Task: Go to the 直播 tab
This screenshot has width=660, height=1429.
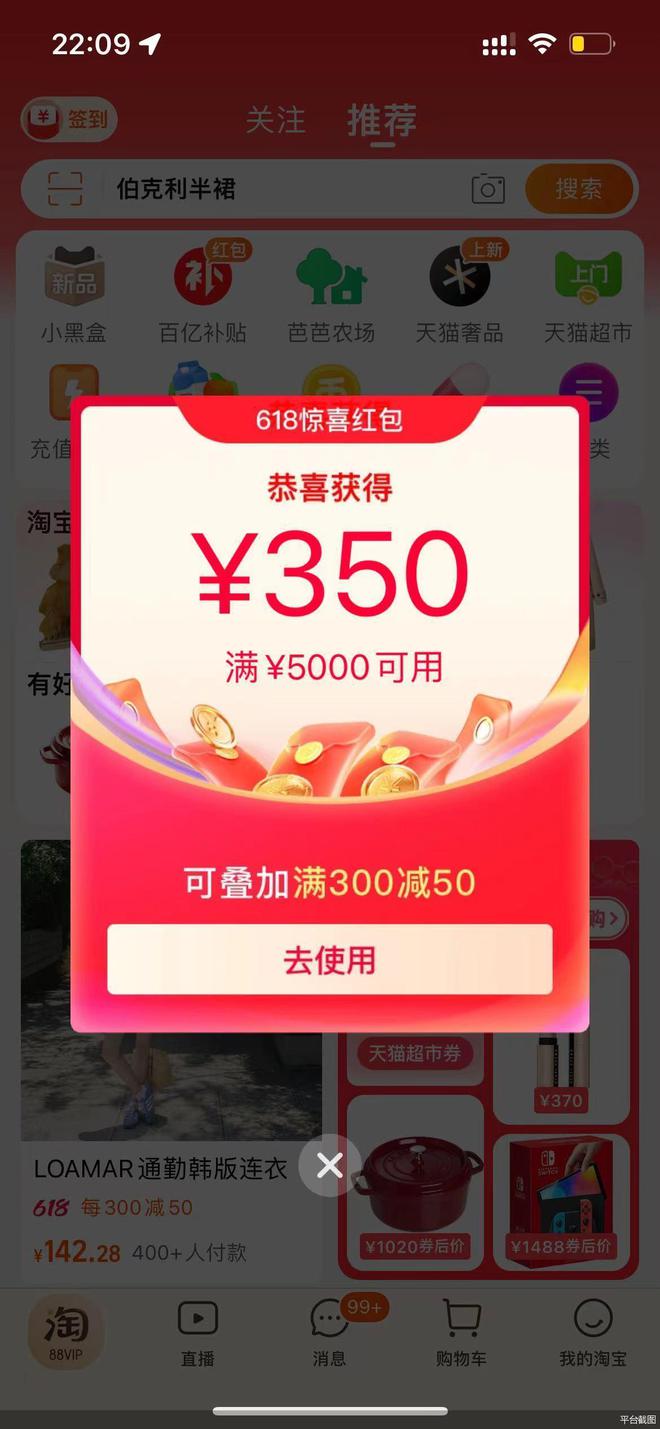Action: [x=197, y=1333]
